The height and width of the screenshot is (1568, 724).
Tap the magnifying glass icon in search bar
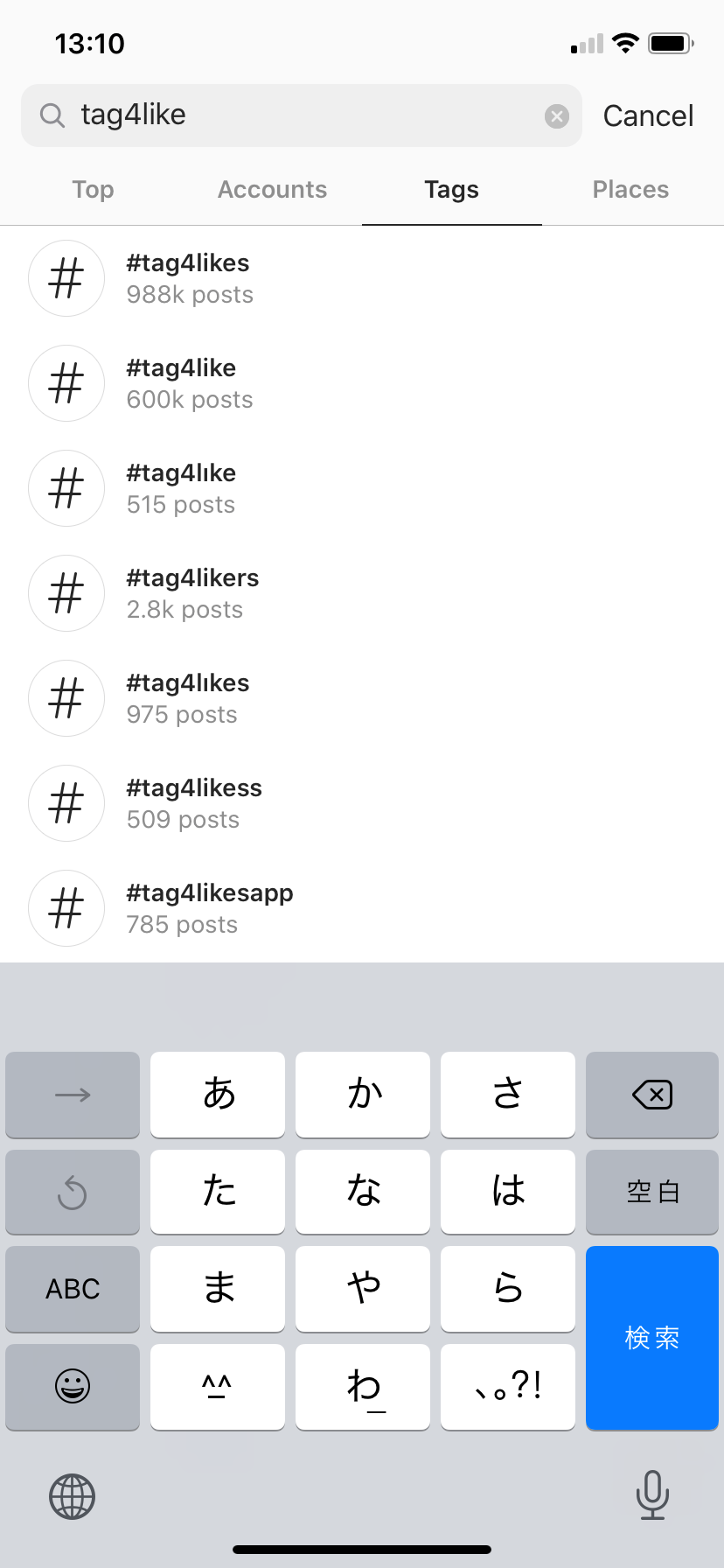point(52,115)
